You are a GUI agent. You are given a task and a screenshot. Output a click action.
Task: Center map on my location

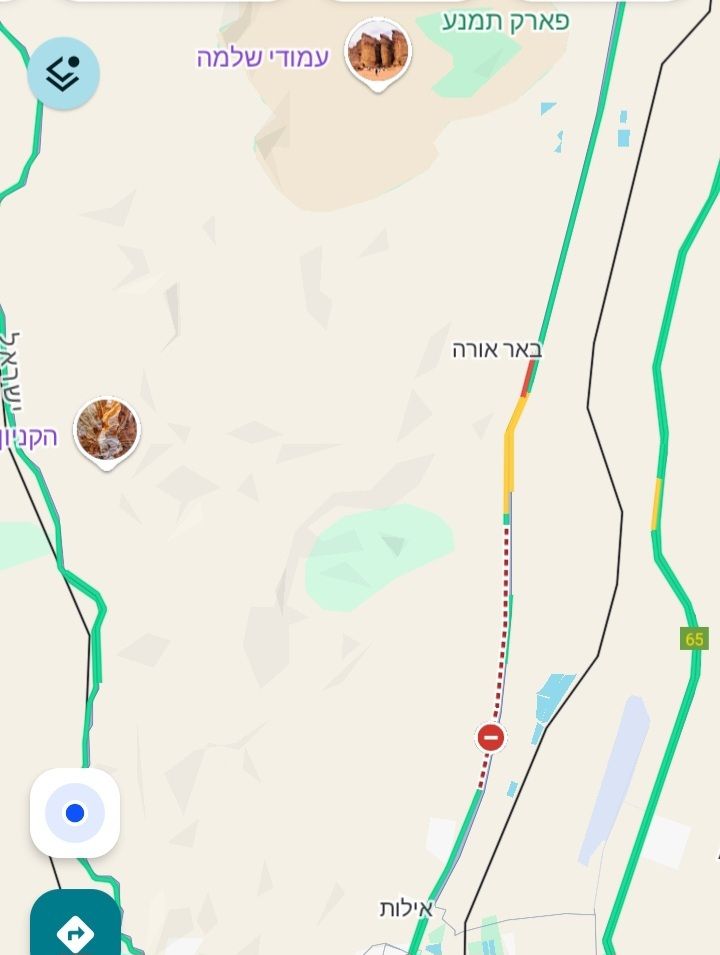click(x=75, y=813)
